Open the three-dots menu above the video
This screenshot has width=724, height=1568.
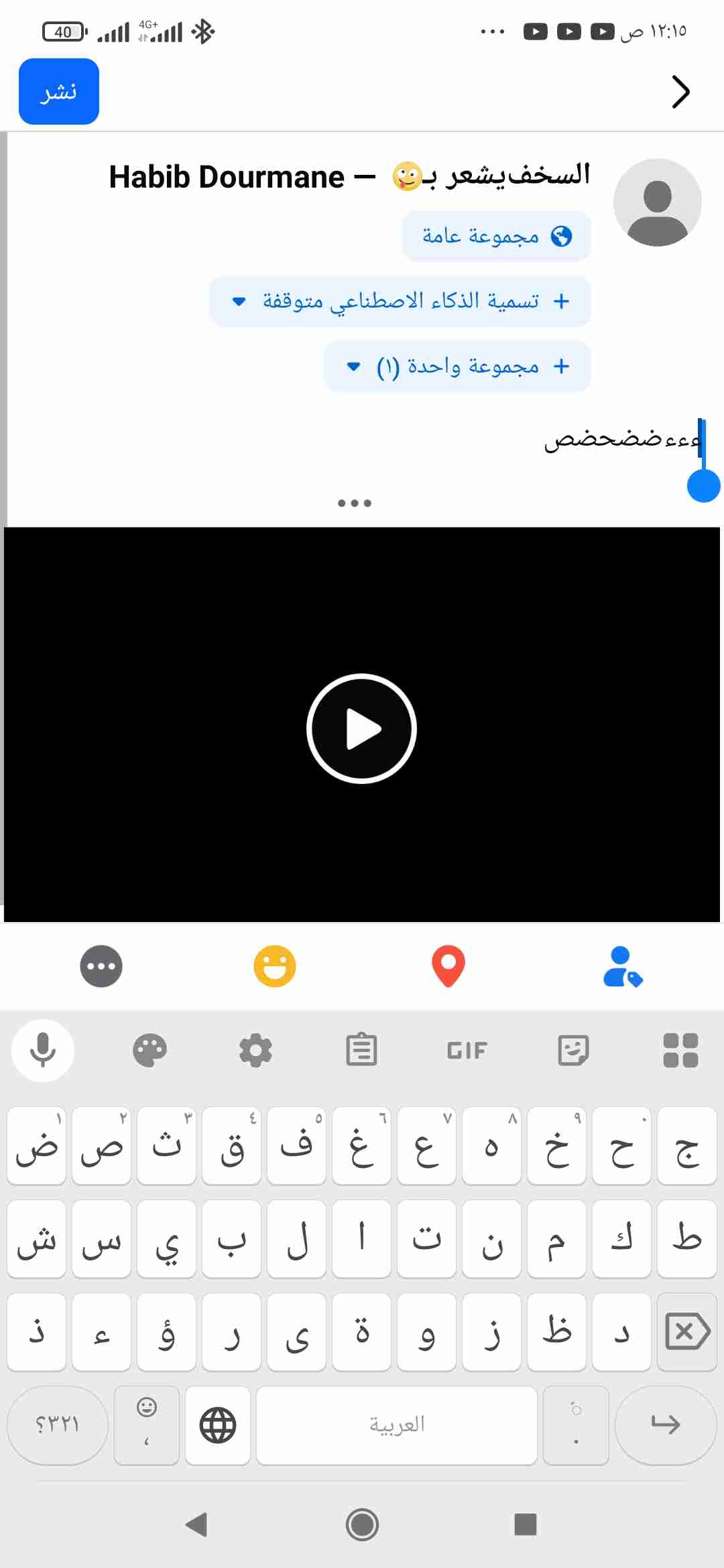[x=354, y=503]
